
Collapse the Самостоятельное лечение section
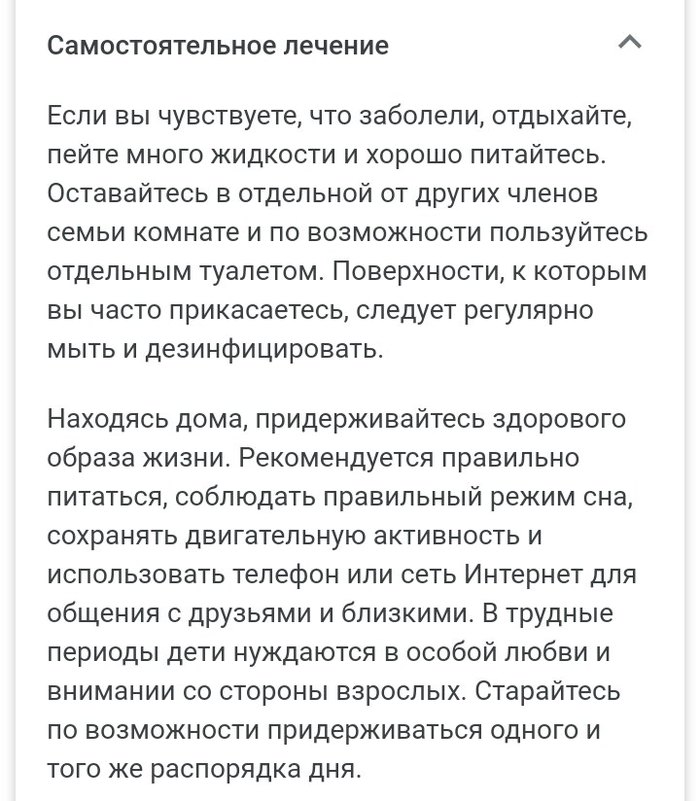coord(629,42)
